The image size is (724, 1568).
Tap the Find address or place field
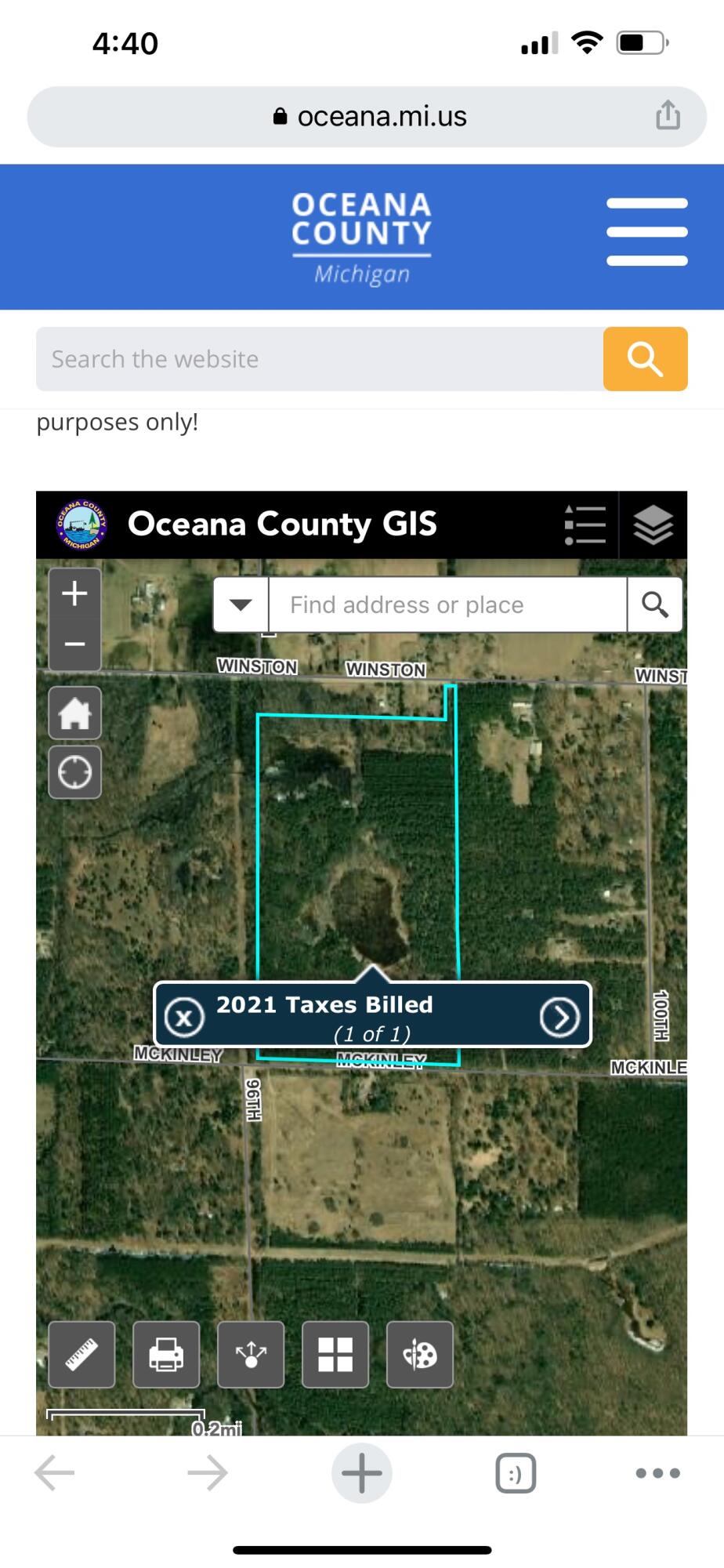(447, 604)
